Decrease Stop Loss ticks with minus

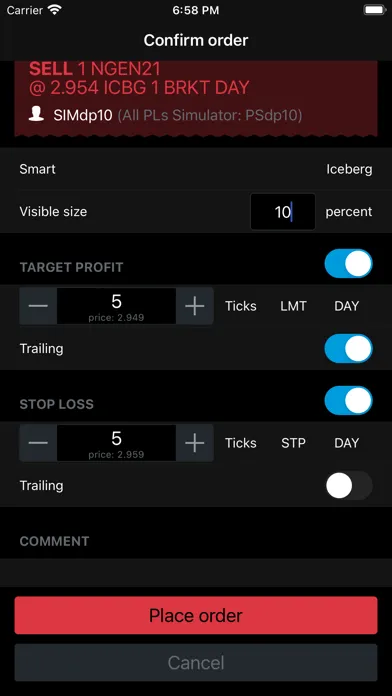[38, 443]
